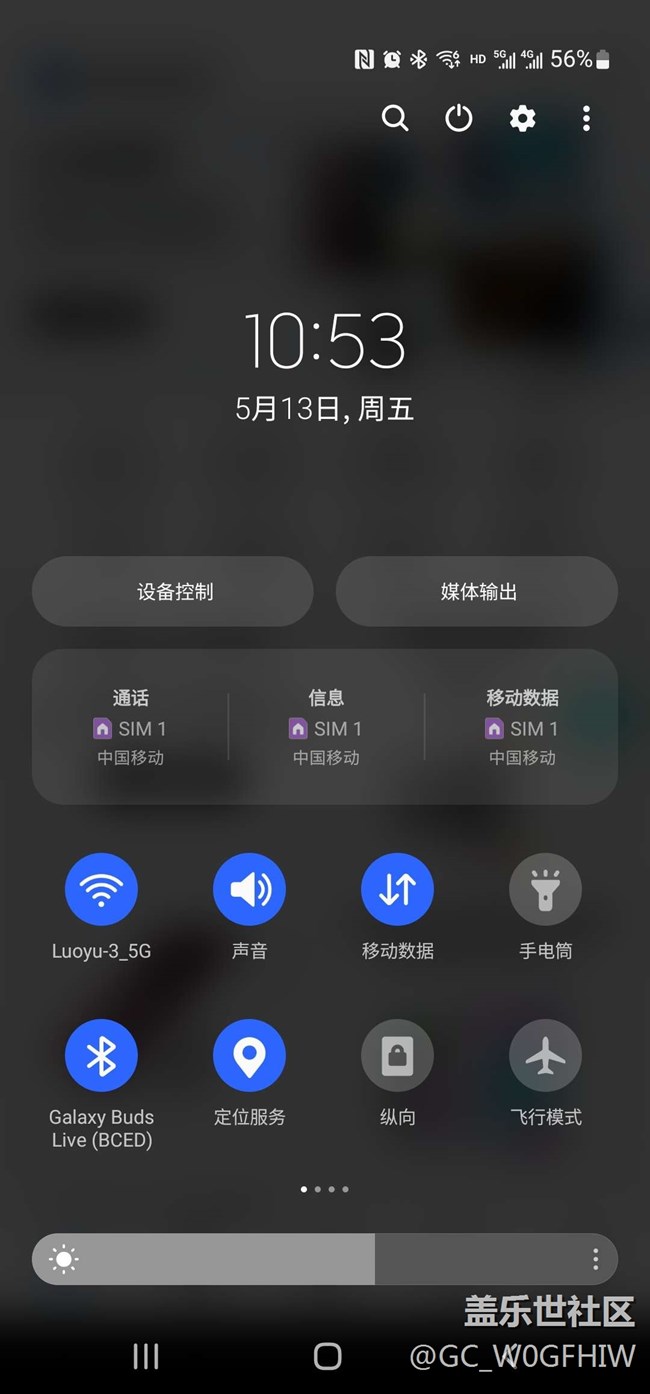Change the SIM for 通话
Image resolution: width=650 pixels, height=1394 pixels.
click(x=130, y=727)
